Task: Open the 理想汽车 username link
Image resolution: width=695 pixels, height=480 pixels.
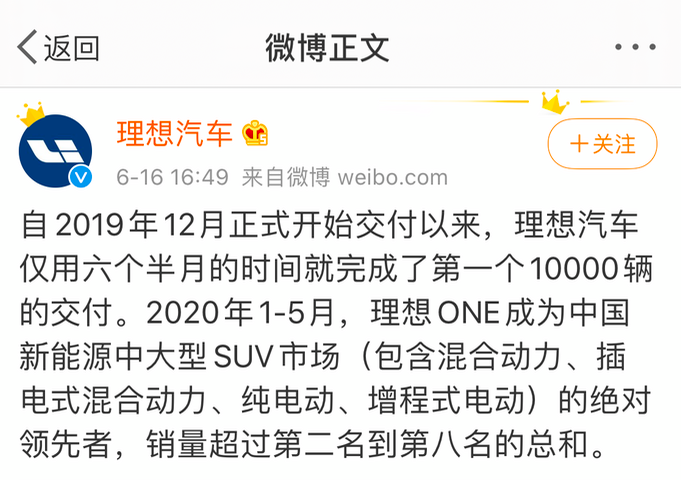Action: click(174, 133)
